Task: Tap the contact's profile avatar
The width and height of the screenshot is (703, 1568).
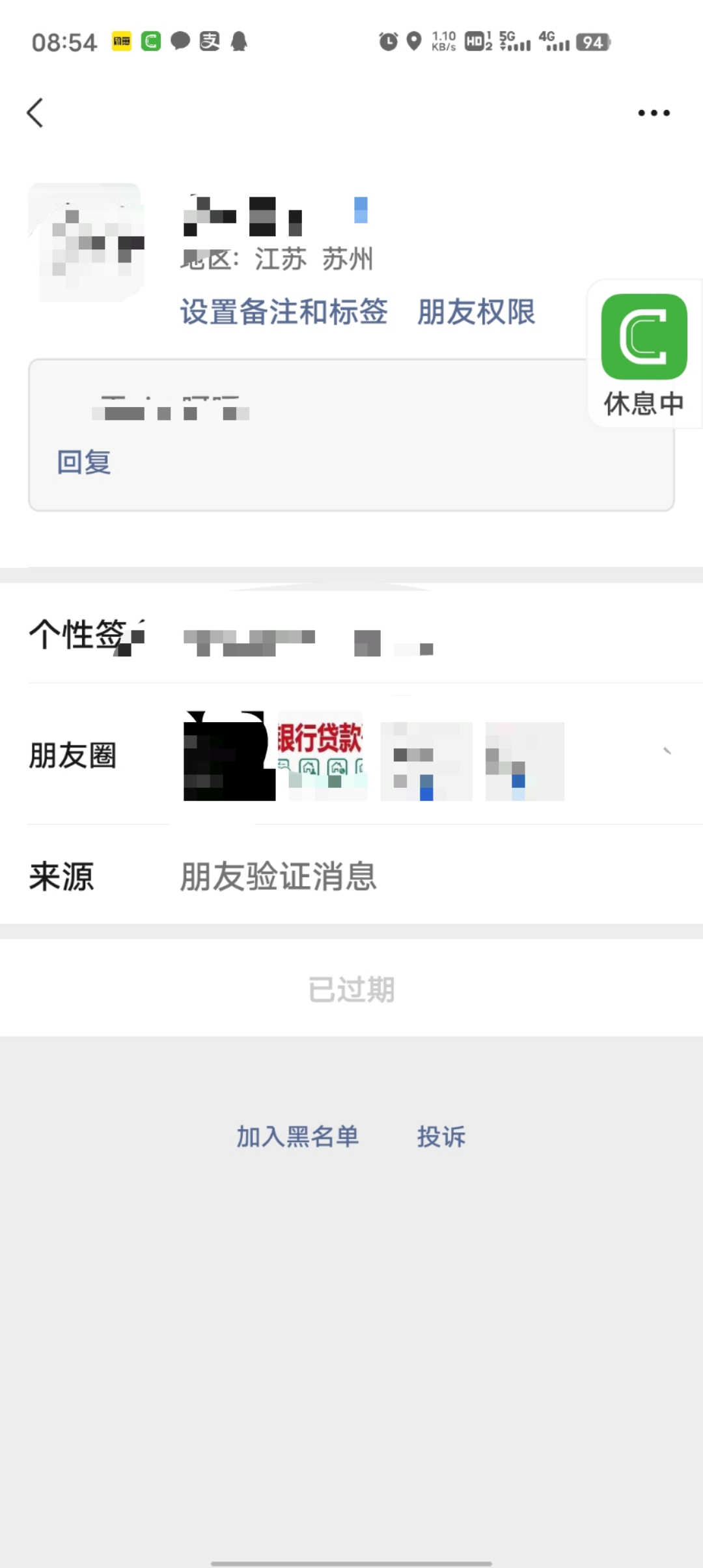Action: pos(85,242)
